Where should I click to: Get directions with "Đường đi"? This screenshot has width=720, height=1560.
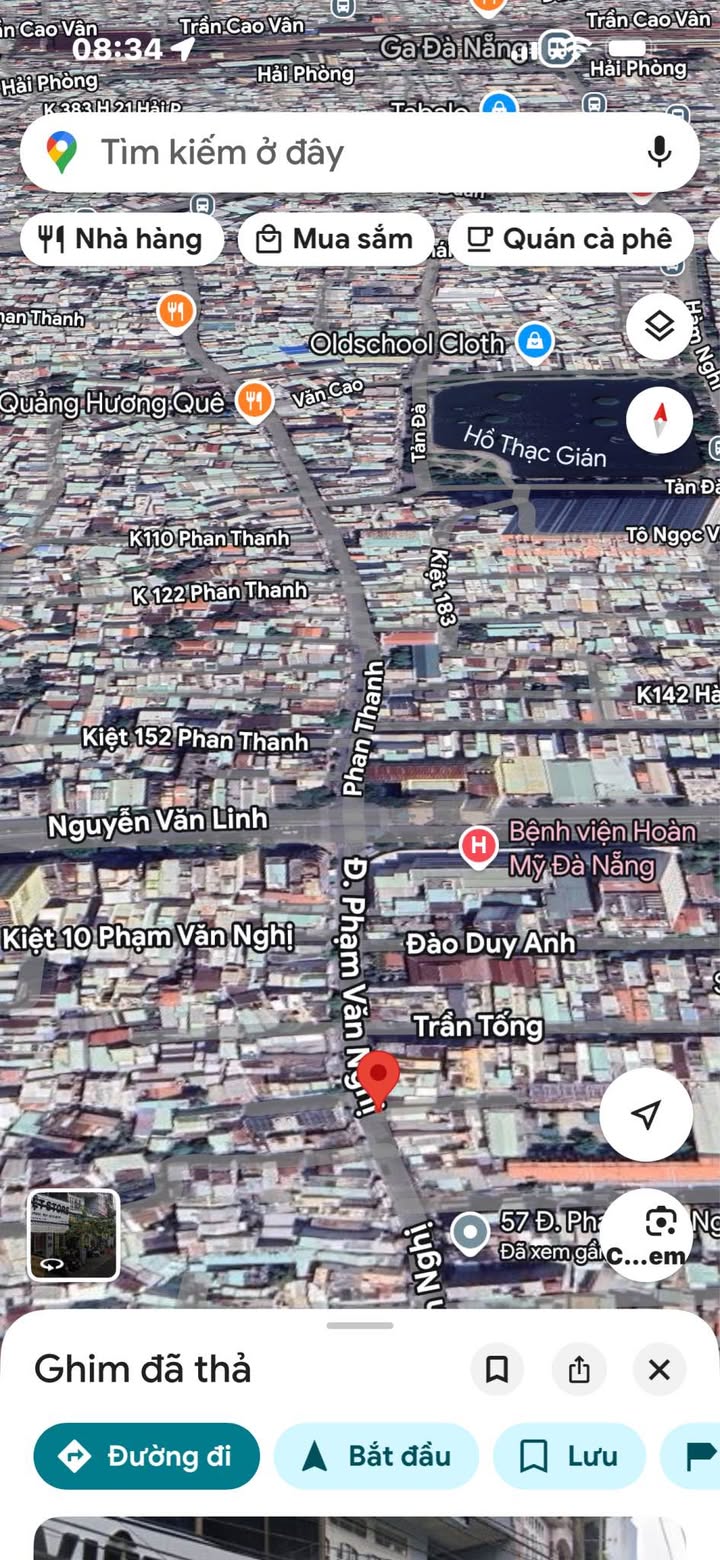pyautogui.click(x=146, y=1456)
